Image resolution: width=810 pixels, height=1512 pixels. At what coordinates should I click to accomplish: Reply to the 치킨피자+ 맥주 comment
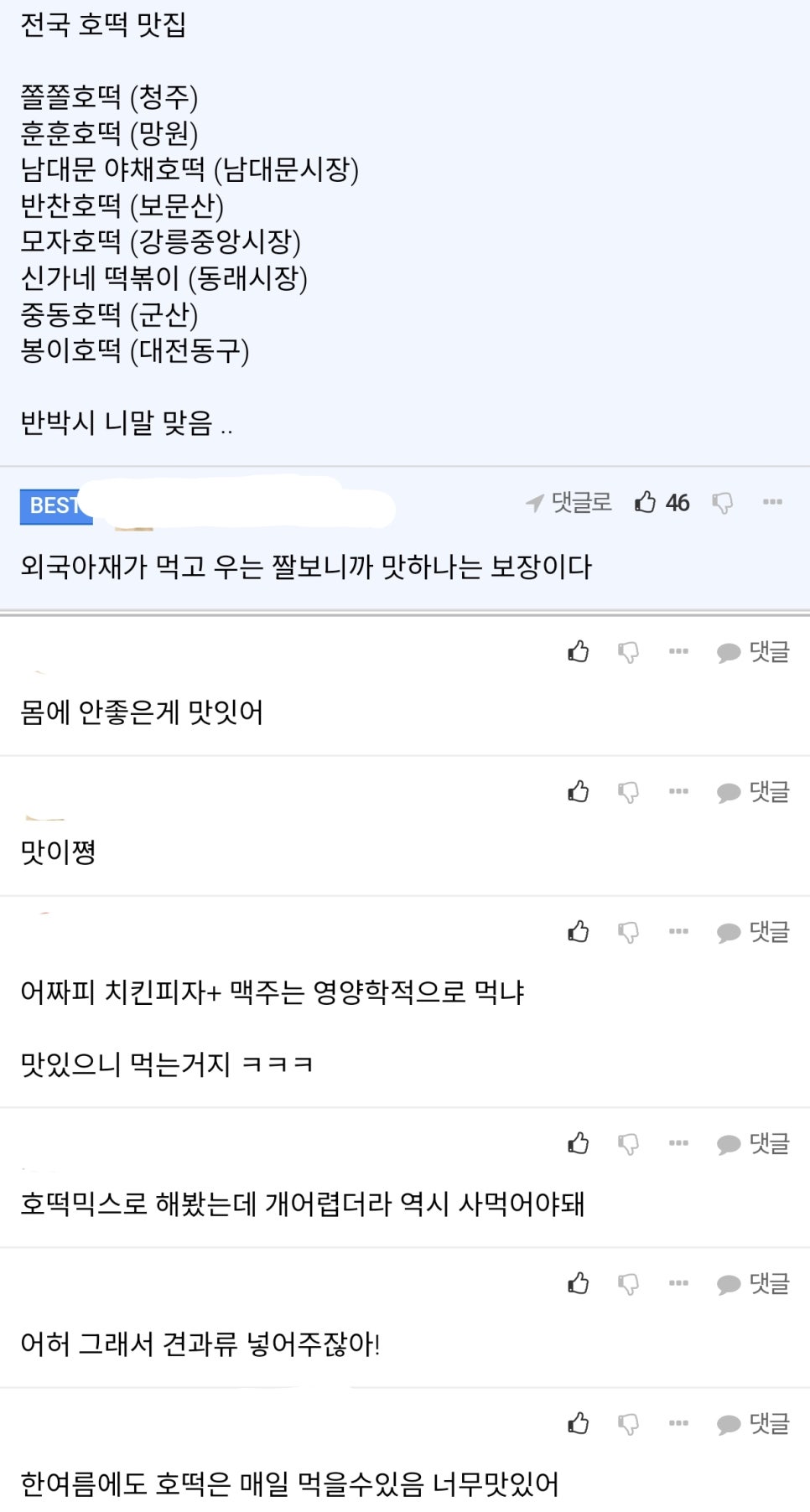[753, 931]
